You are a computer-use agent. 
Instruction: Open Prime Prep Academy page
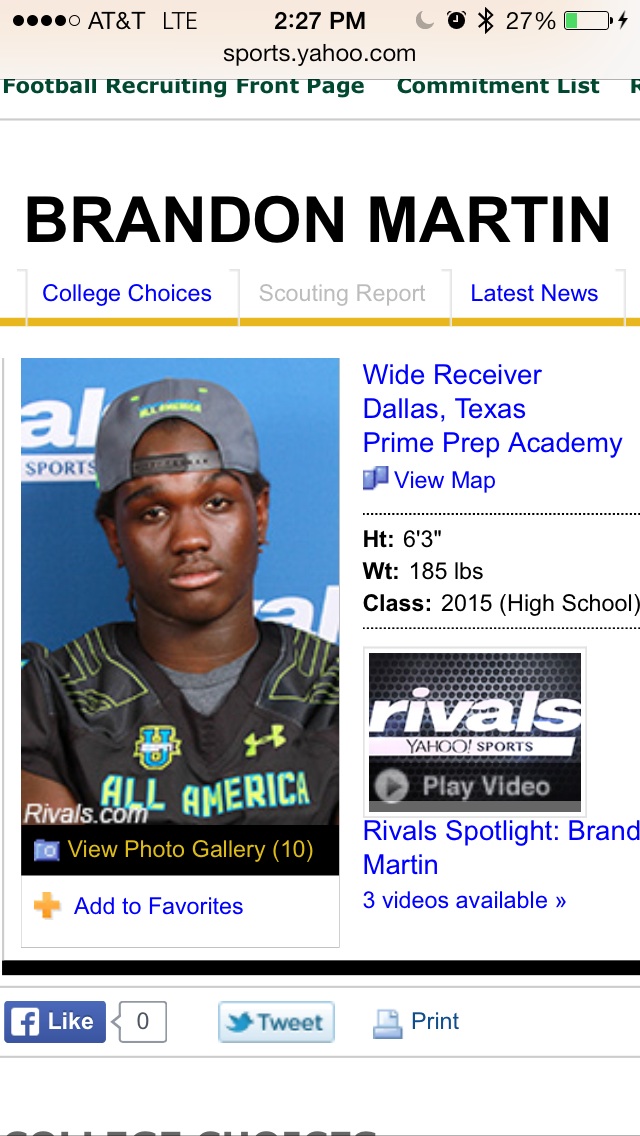click(x=492, y=443)
